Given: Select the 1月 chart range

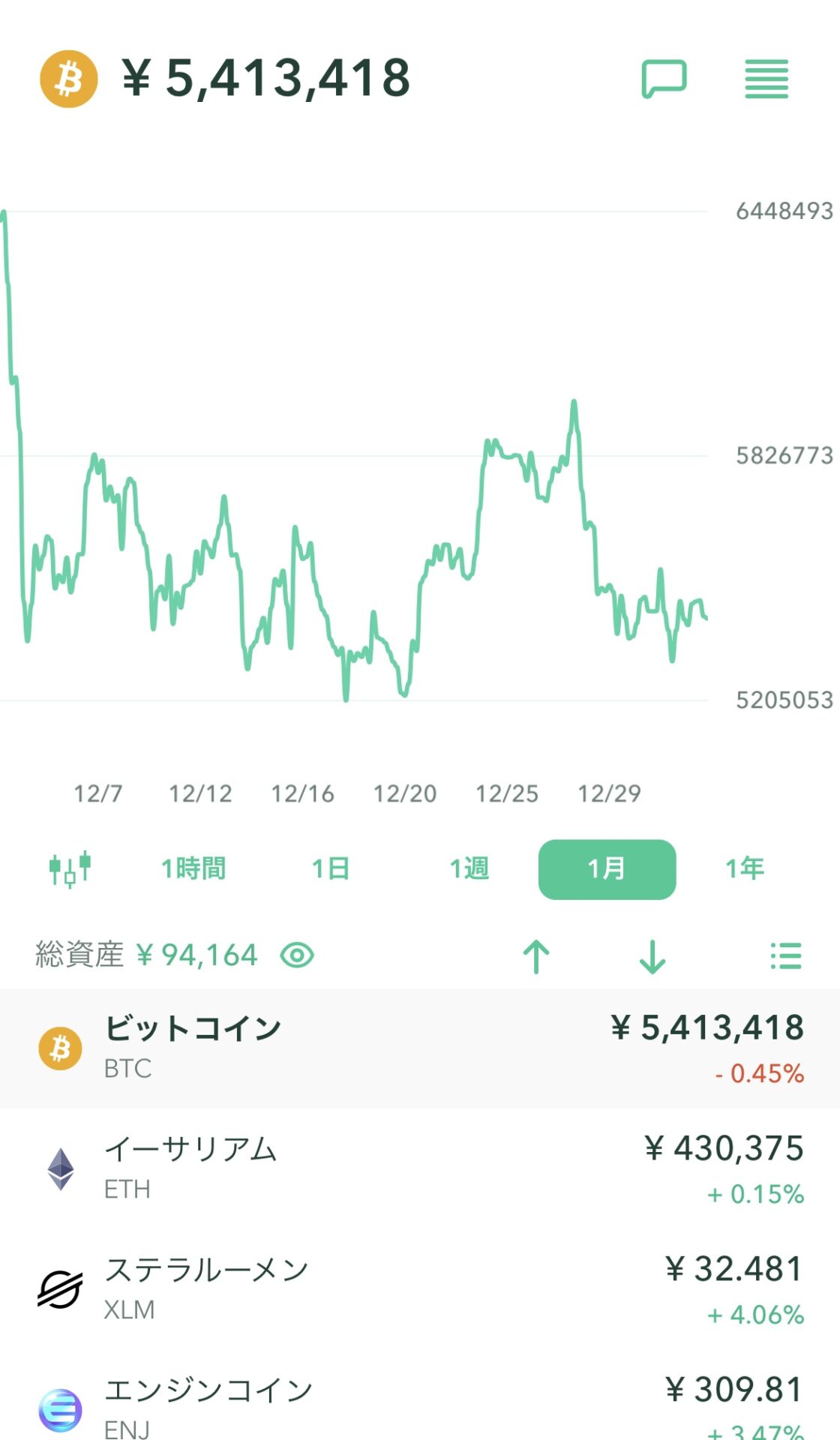Looking at the screenshot, I should [607, 869].
